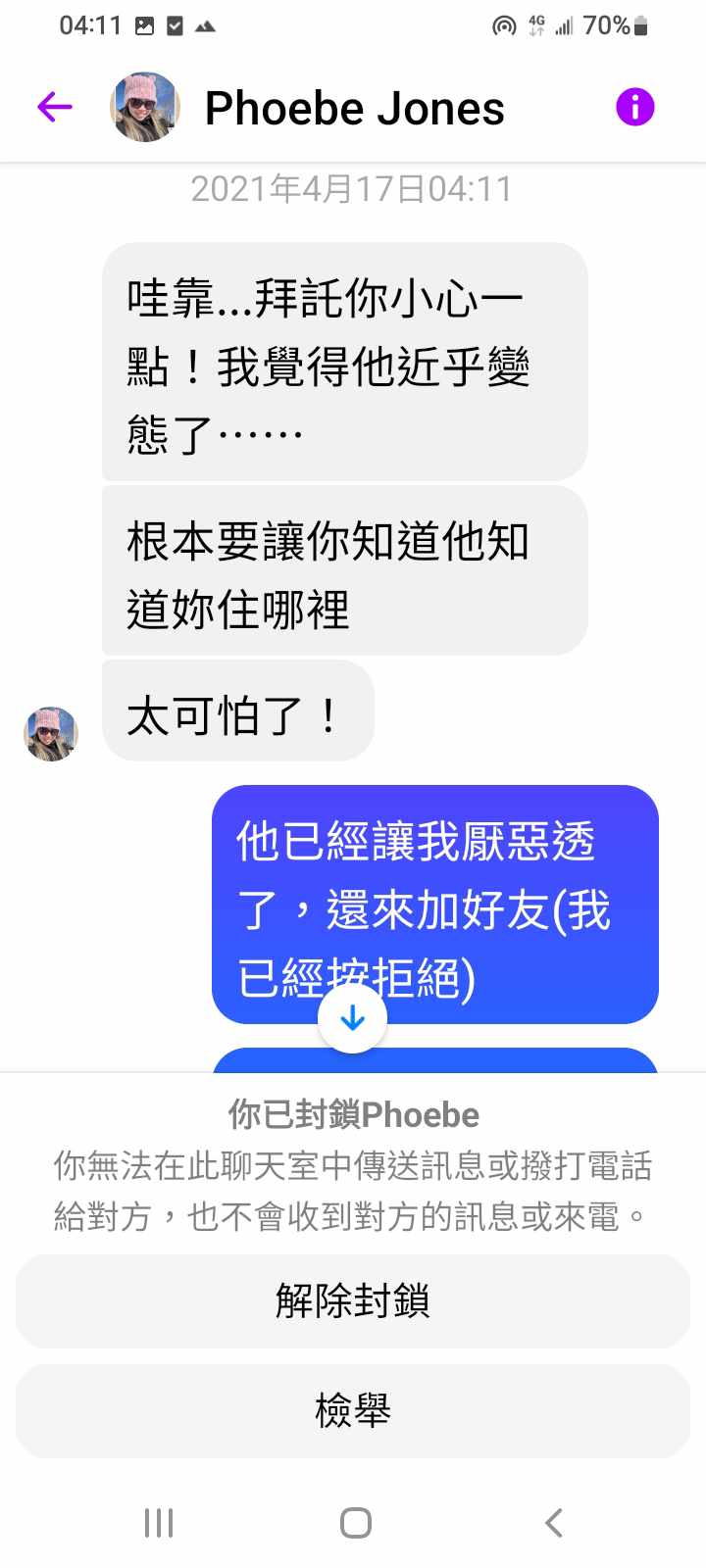Open Phoebe Jones conversation info

coord(634,107)
